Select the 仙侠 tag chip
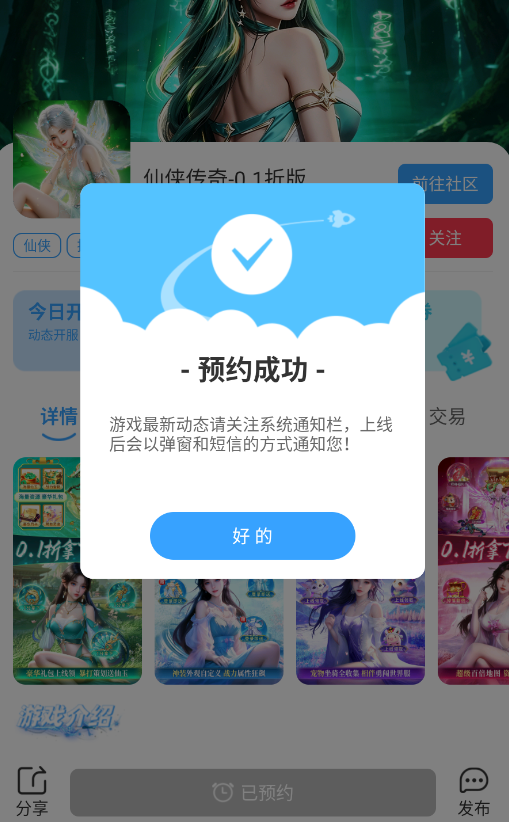This screenshot has height=822, width=509. [37, 245]
